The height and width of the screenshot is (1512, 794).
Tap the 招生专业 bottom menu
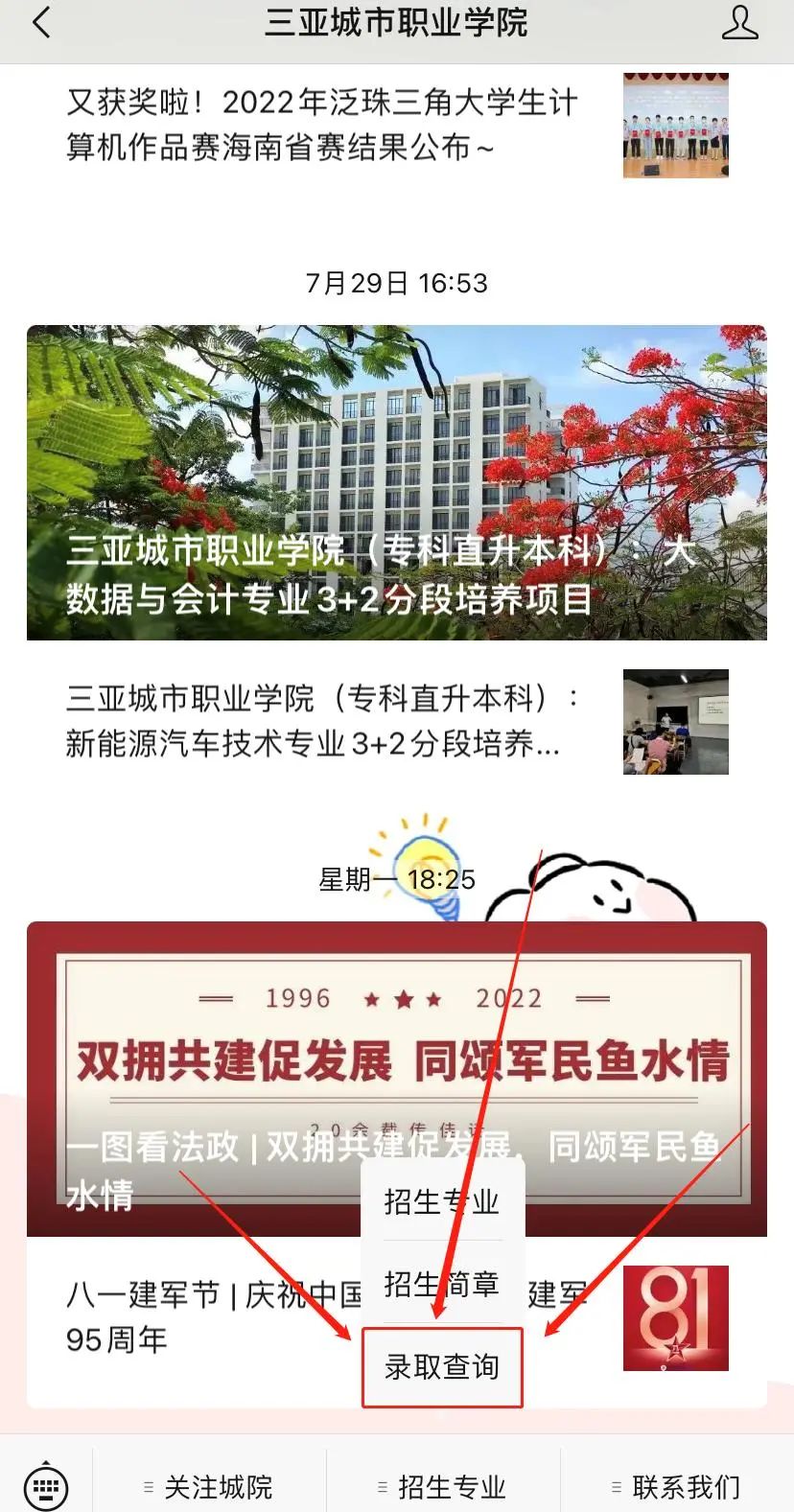[443, 1487]
